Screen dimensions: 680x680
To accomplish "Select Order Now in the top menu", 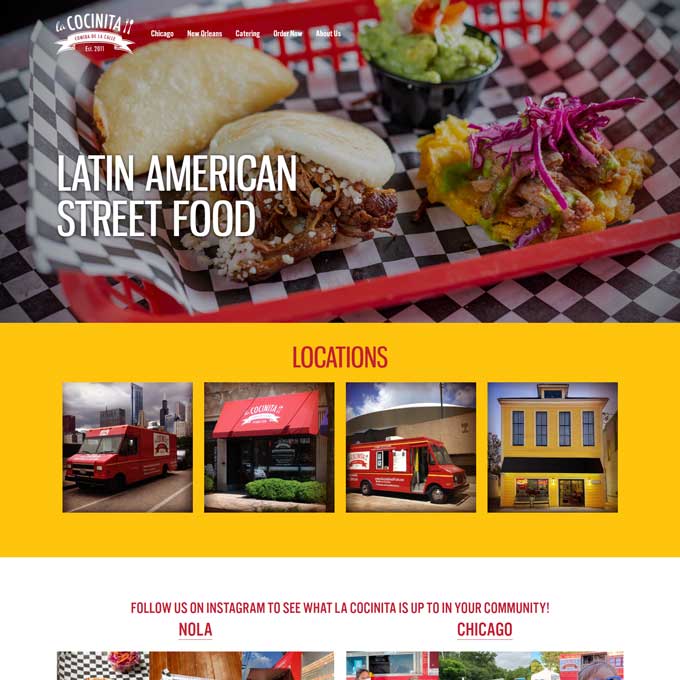I will coord(288,34).
